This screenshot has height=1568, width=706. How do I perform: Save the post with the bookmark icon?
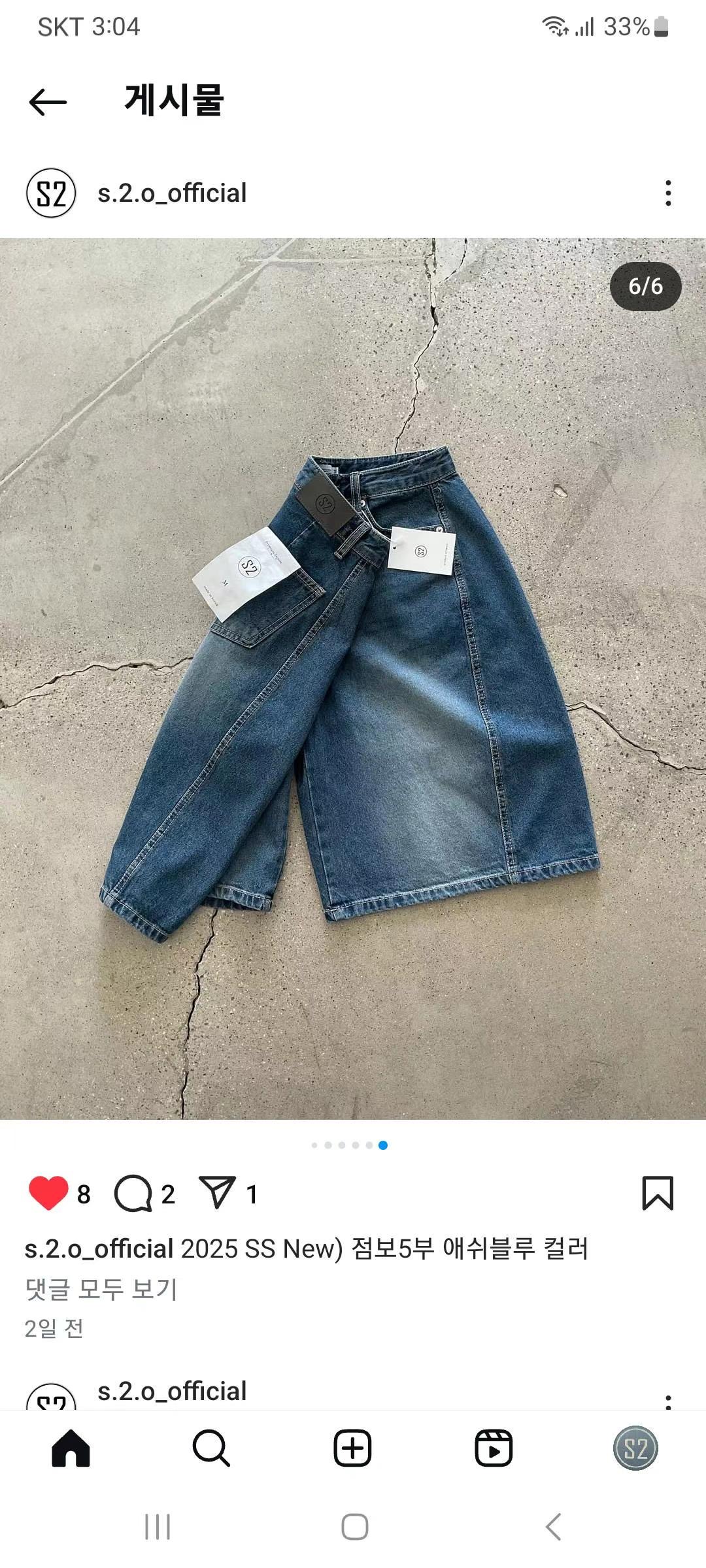[657, 1193]
